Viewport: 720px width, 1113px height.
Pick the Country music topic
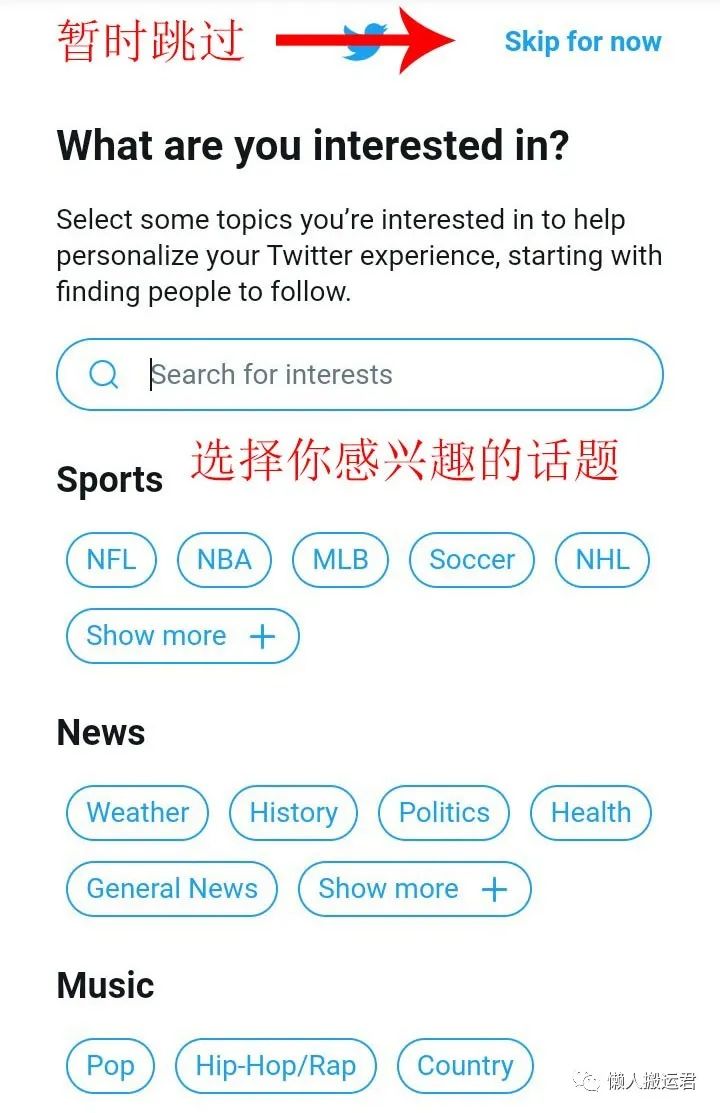point(464,1066)
